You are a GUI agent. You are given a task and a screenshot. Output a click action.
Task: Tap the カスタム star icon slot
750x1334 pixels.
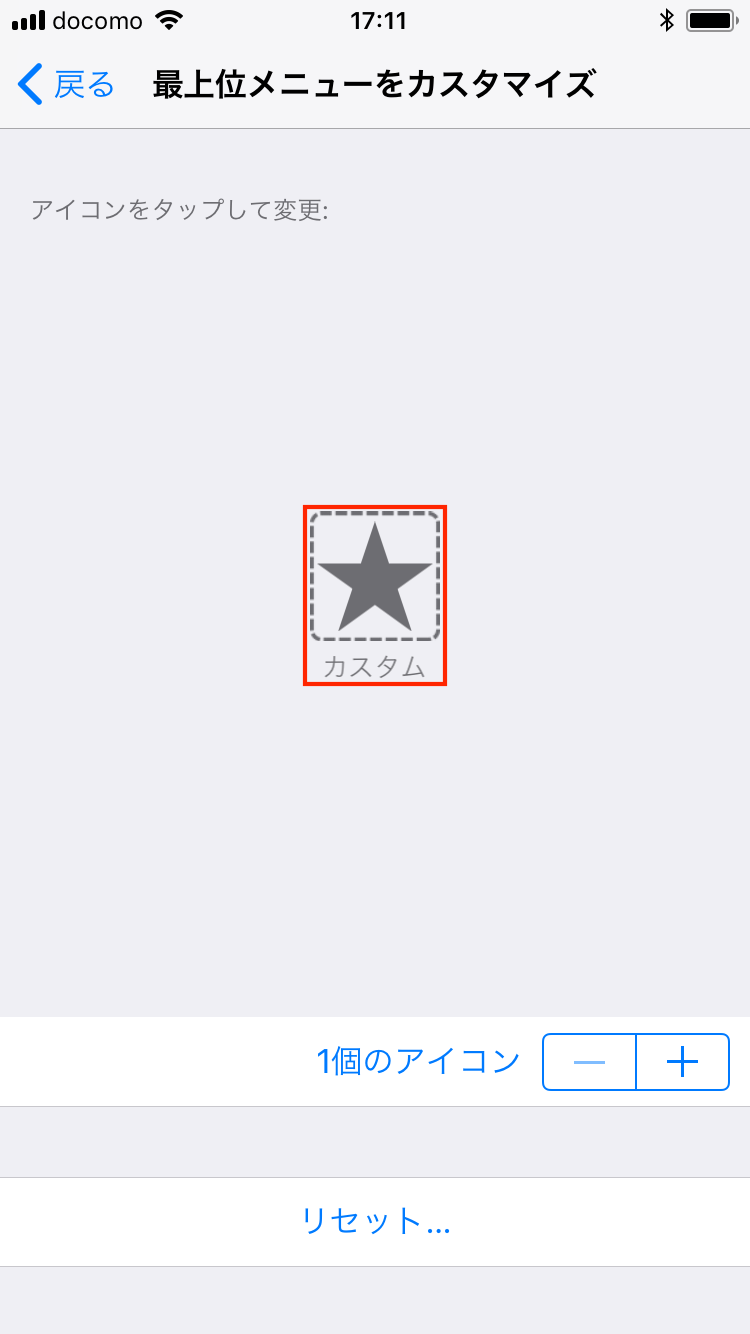coord(375,577)
